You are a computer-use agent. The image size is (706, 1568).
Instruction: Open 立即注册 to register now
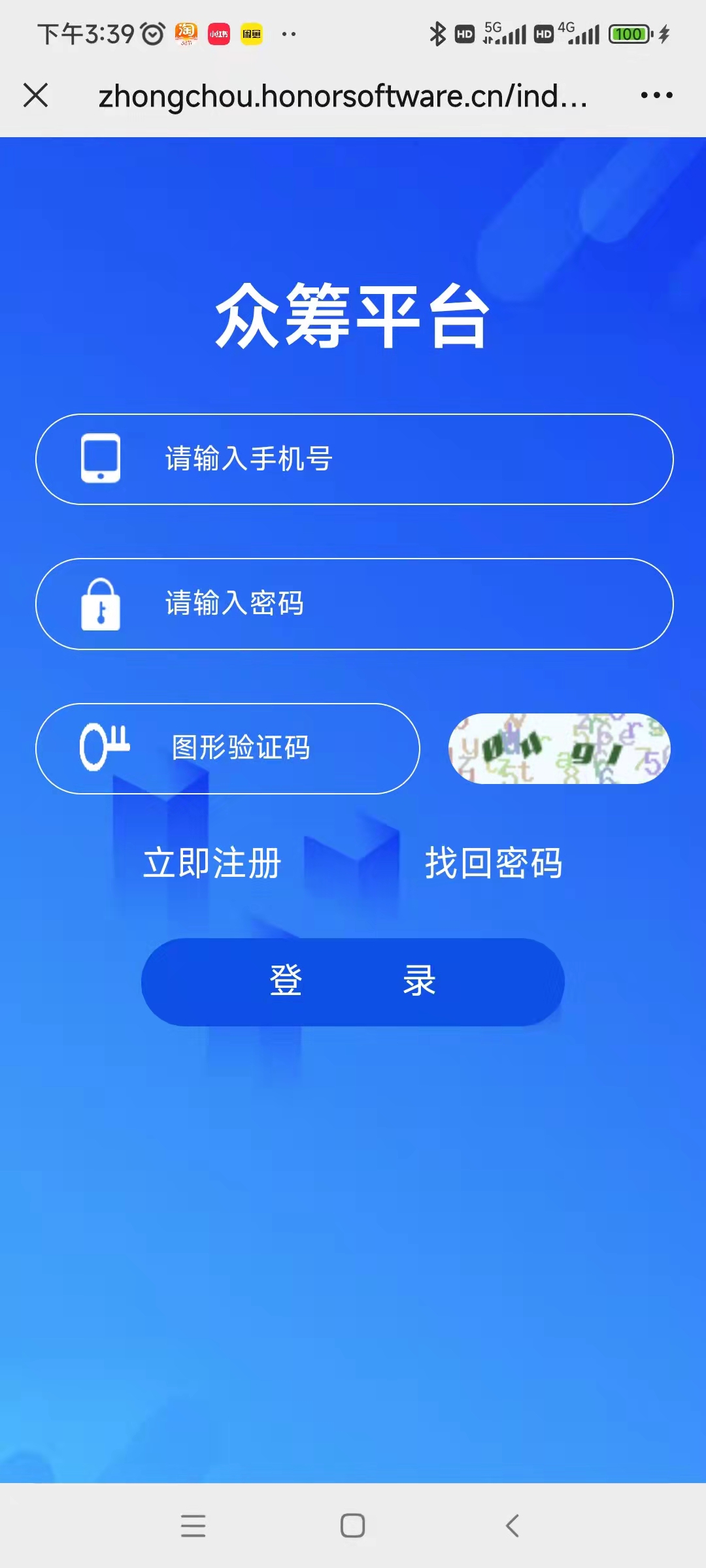(212, 863)
